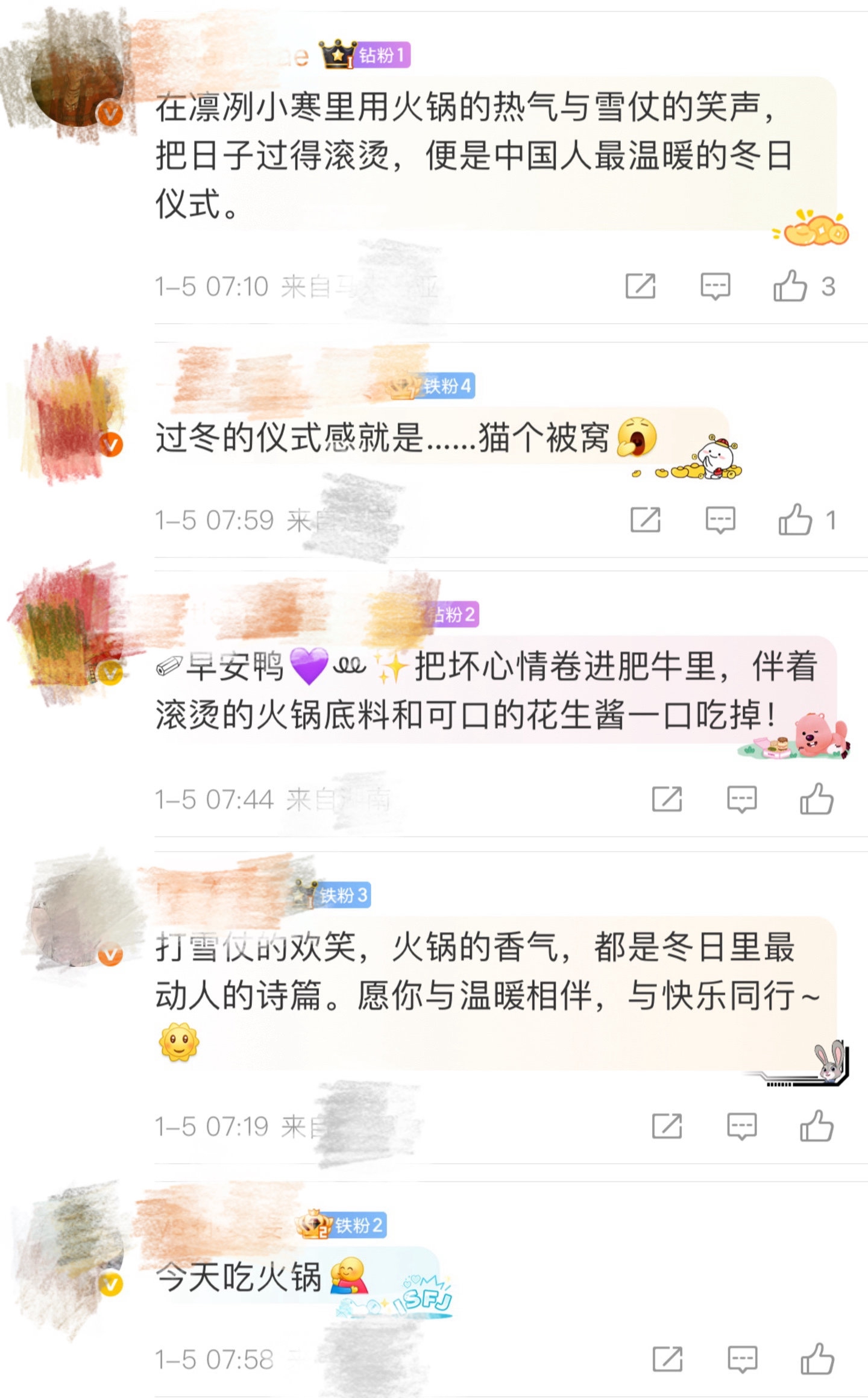Repost the comment posted at 07:58
Image resolution: width=868 pixels, height=1398 pixels.
(x=667, y=1359)
